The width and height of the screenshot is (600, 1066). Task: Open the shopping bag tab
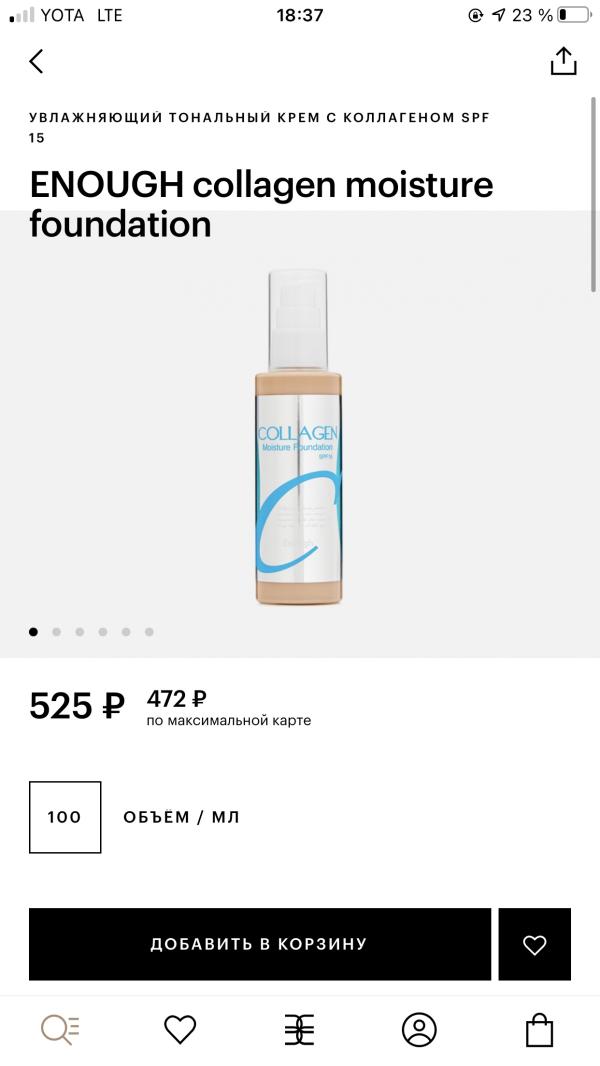click(539, 1029)
